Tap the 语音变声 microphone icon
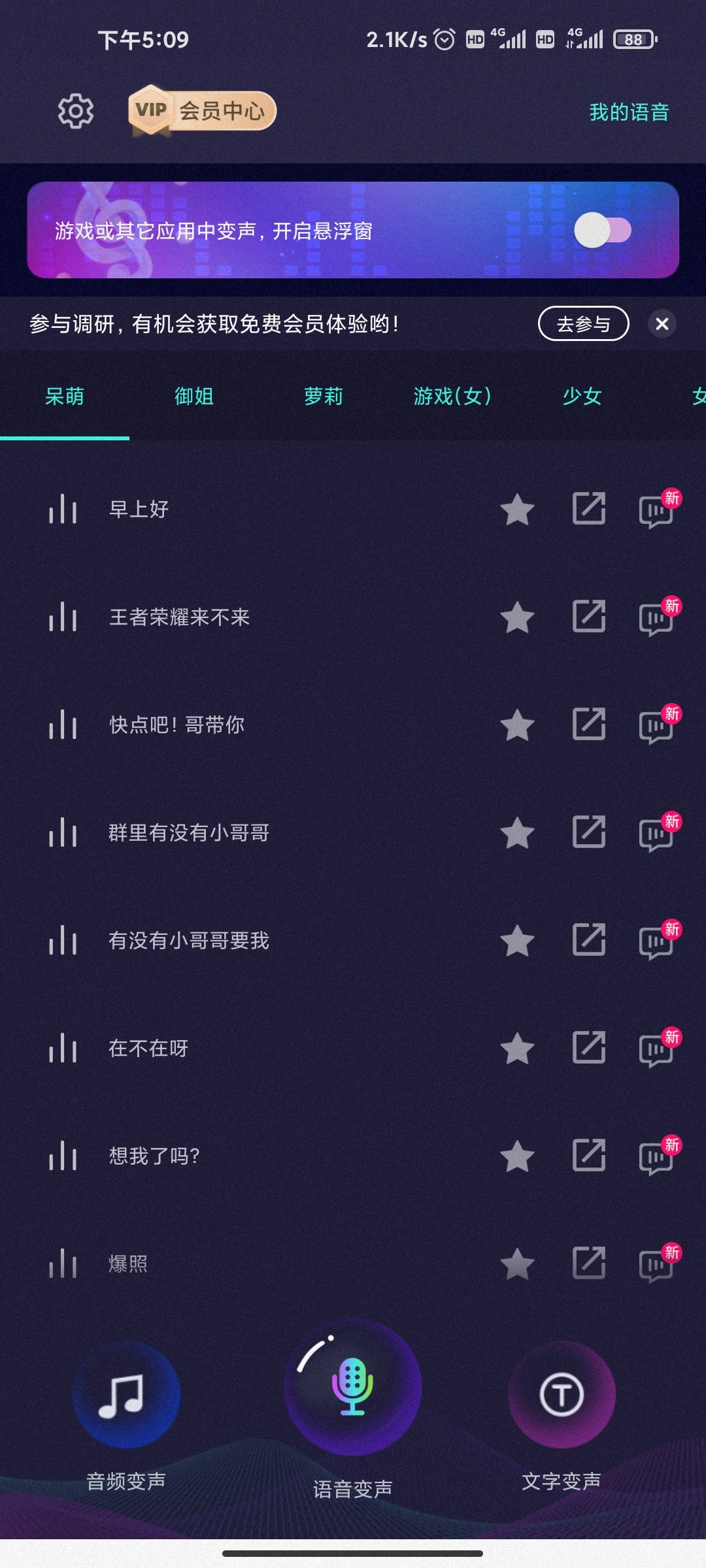The width and height of the screenshot is (706, 1568). [351, 1395]
